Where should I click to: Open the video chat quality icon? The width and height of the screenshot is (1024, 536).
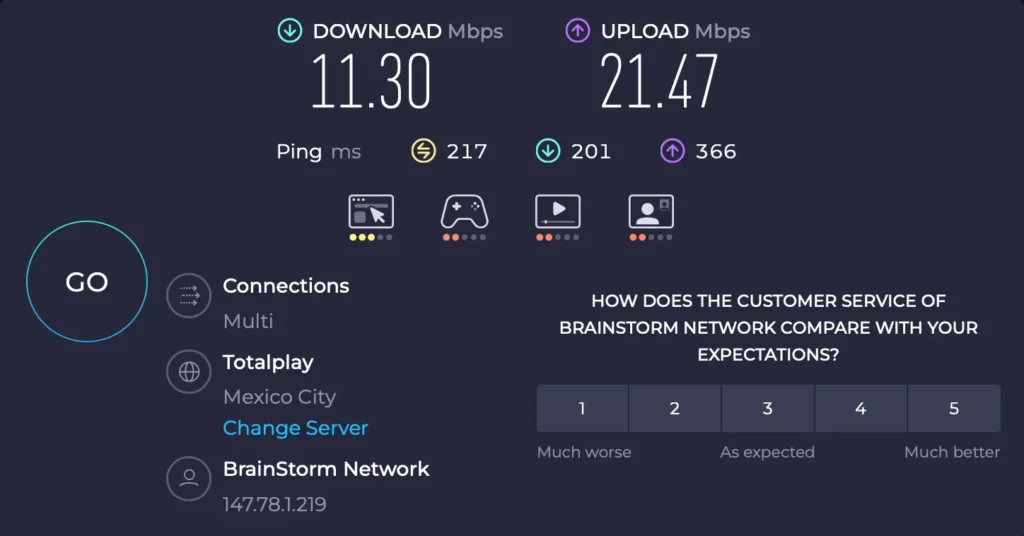(x=650, y=212)
